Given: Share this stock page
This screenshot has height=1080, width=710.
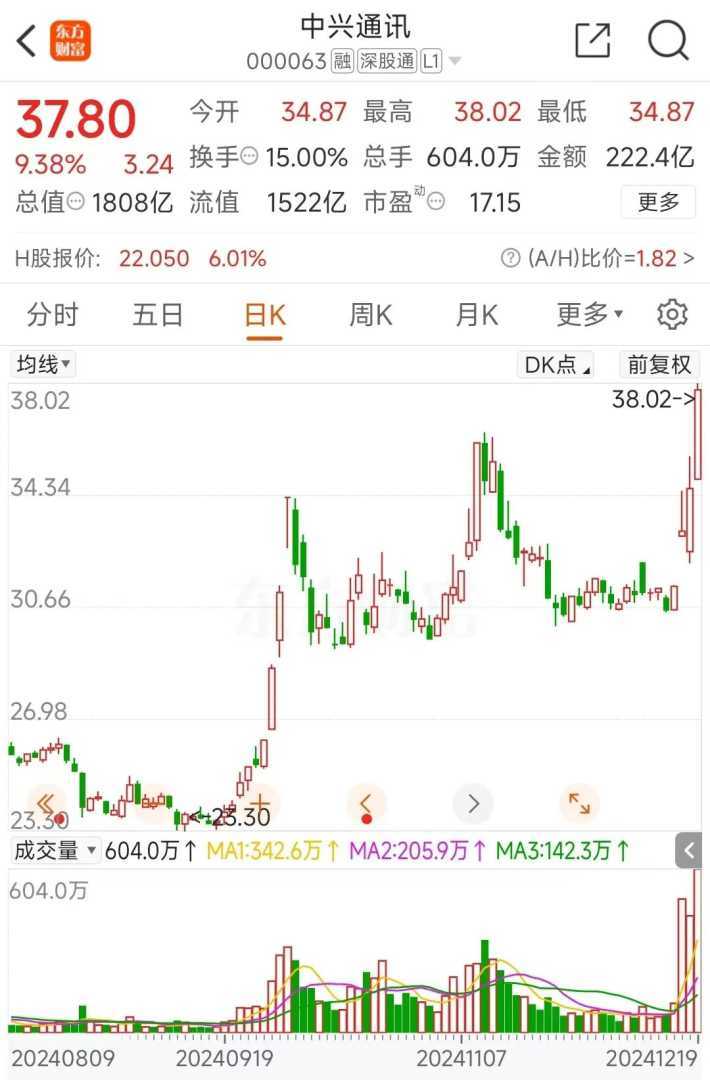Looking at the screenshot, I should [592, 41].
